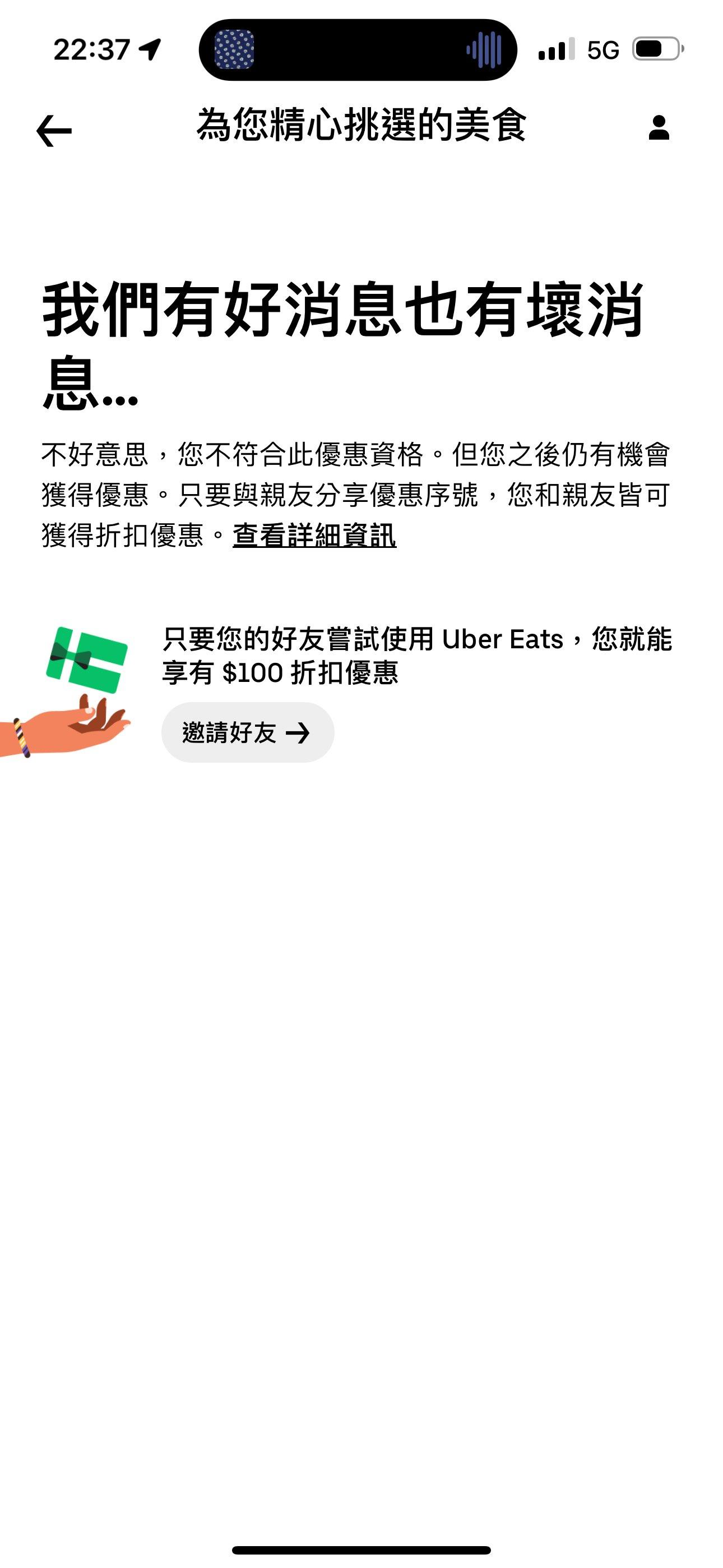Tap the 邀請好友 button

click(x=247, y=732)
